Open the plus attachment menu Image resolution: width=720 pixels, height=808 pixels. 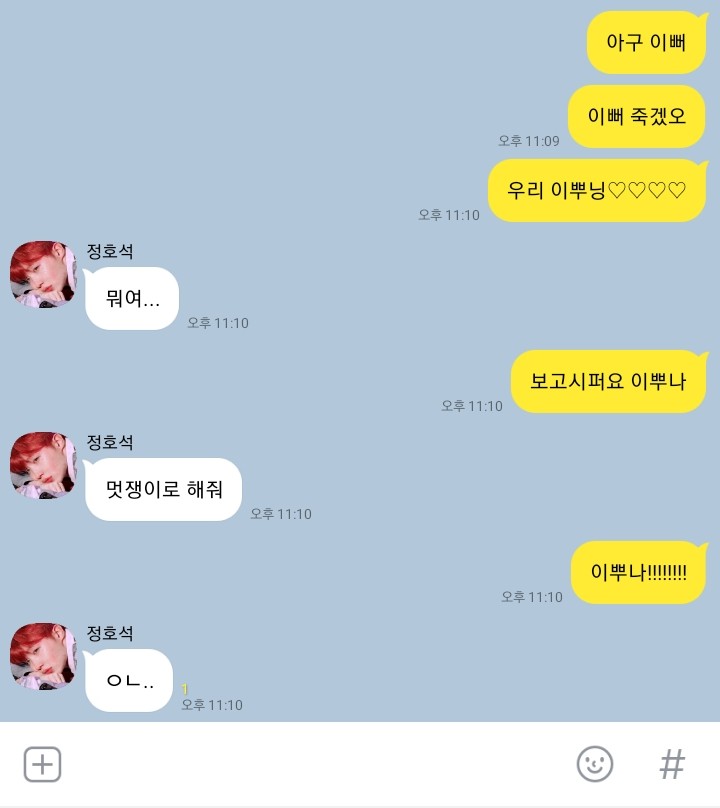(x=42, y=765)
